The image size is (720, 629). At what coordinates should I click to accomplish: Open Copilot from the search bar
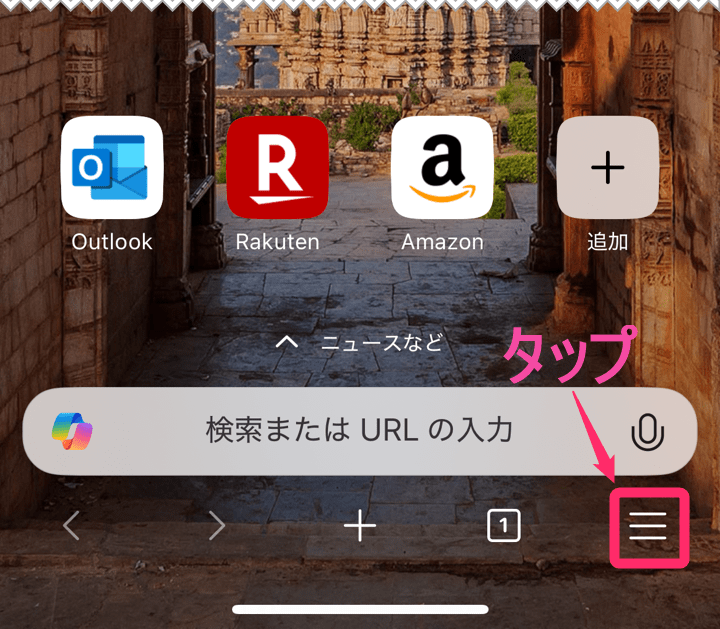(x=72, y=431)
